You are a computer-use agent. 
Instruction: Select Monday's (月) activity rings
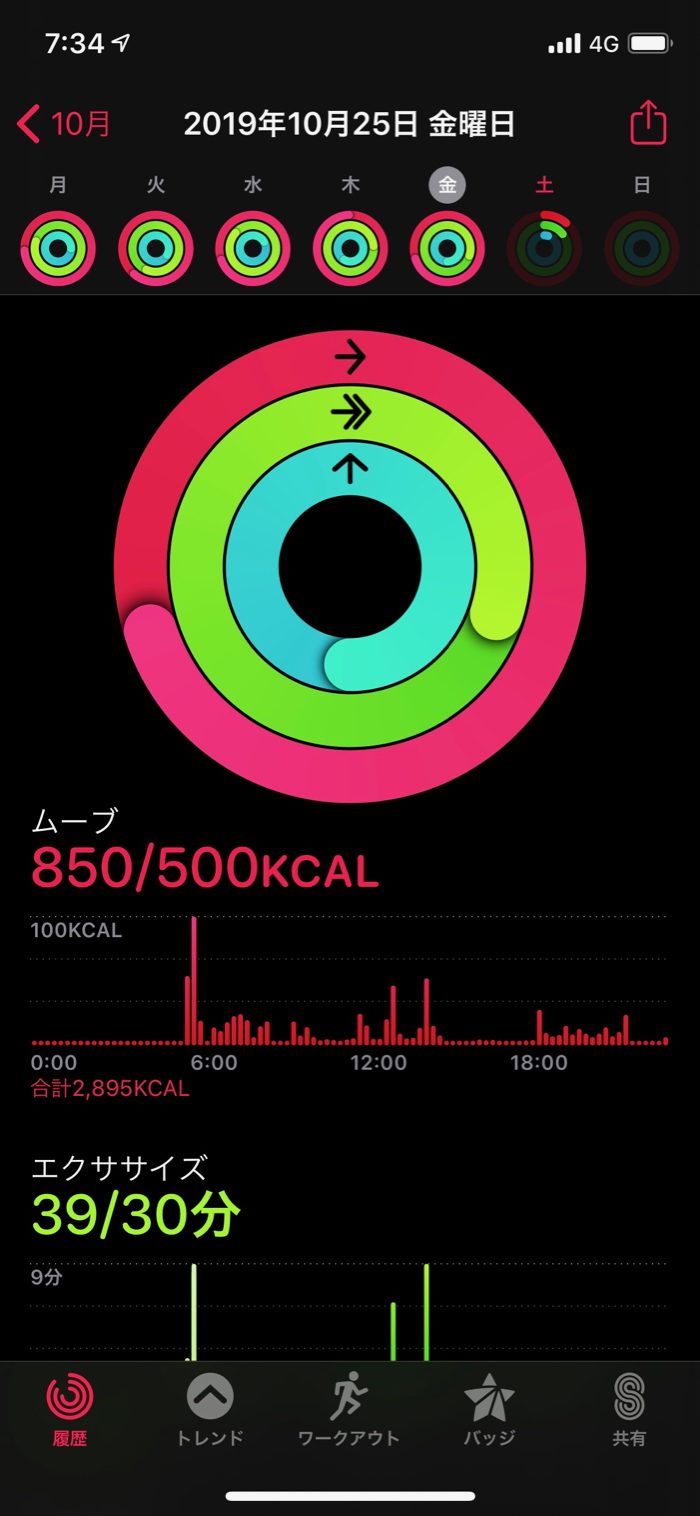click(58, 248)
